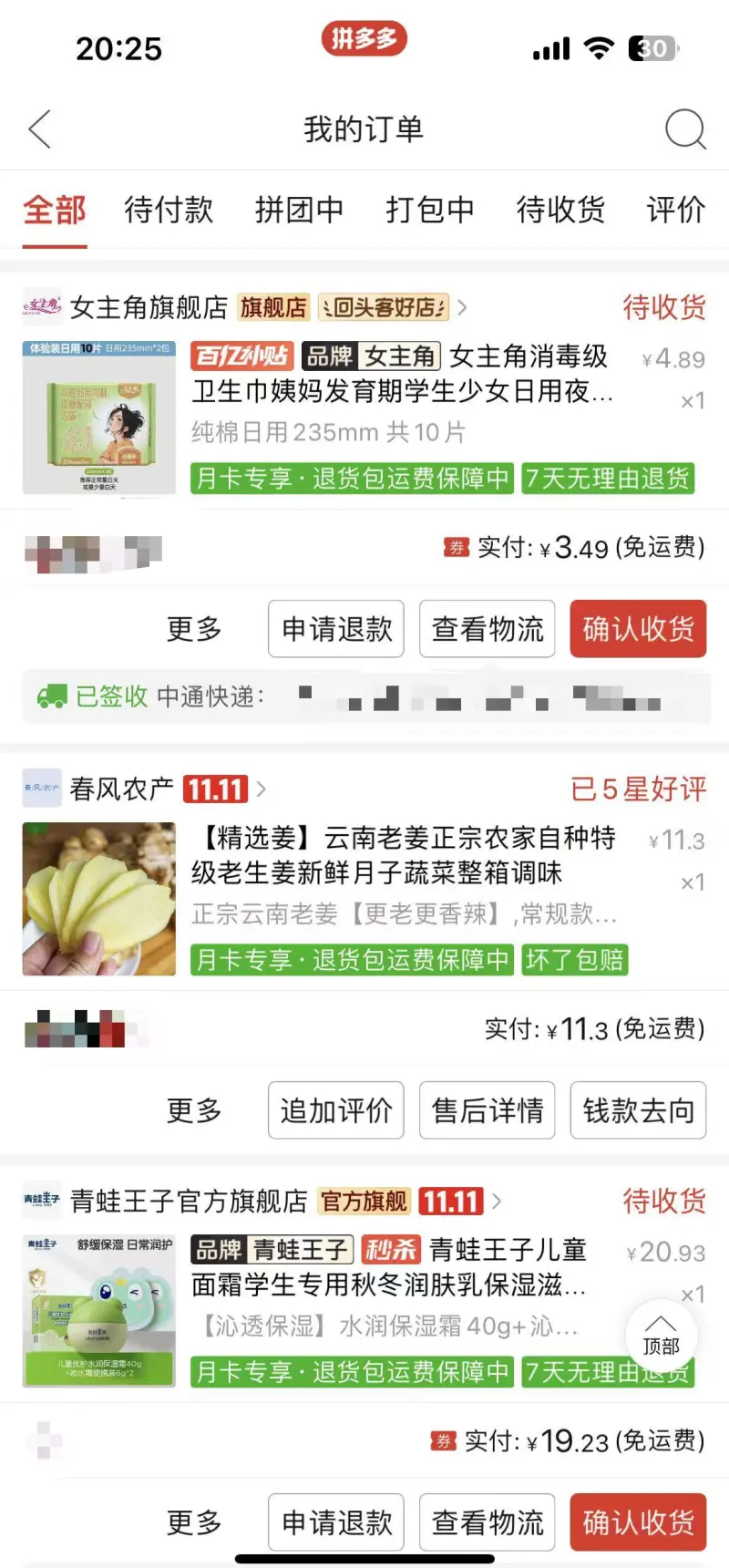Open the 女主角旗舰店 store page
The width and height of the screenshot is (729, 1568).
coord(149,308)
